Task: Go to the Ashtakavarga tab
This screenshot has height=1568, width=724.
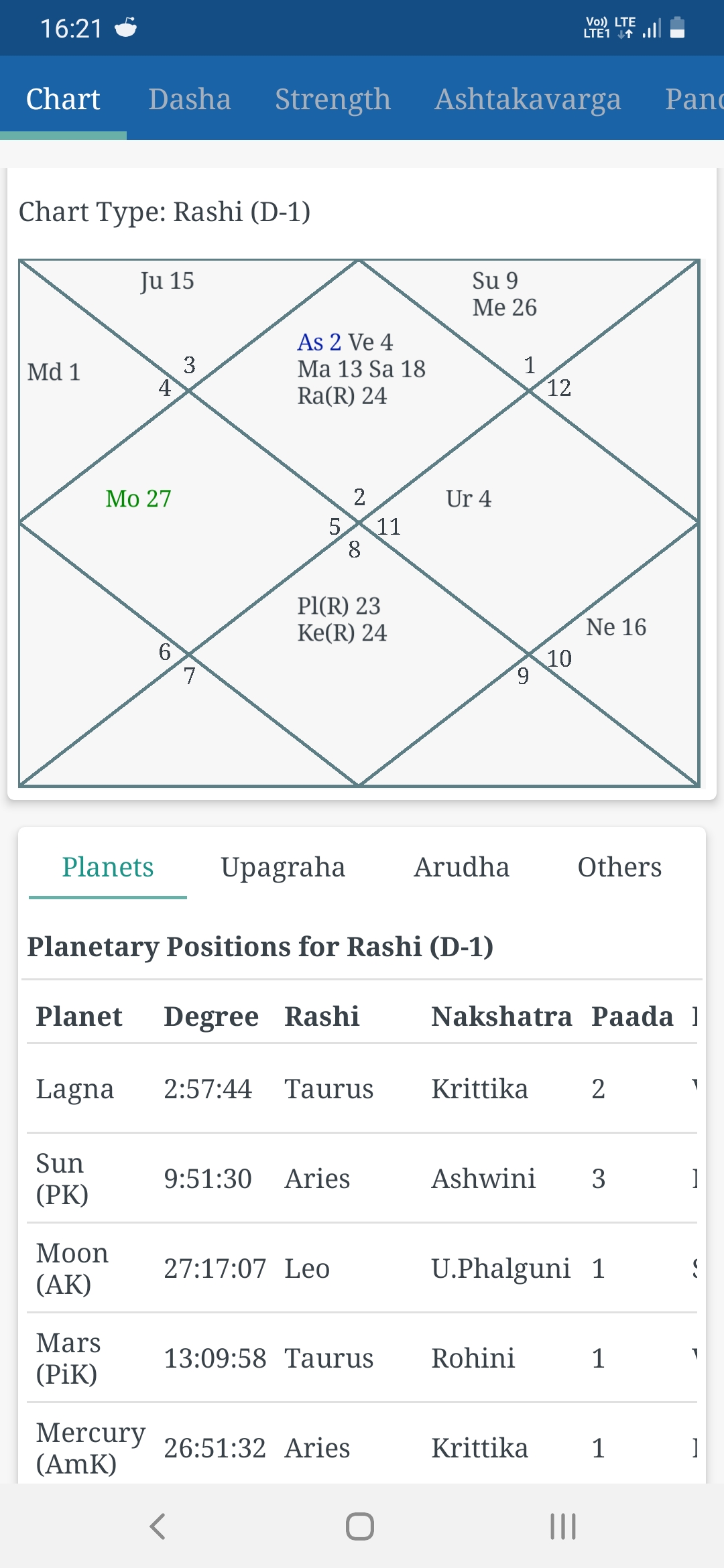Action: (x=528, y=99)
